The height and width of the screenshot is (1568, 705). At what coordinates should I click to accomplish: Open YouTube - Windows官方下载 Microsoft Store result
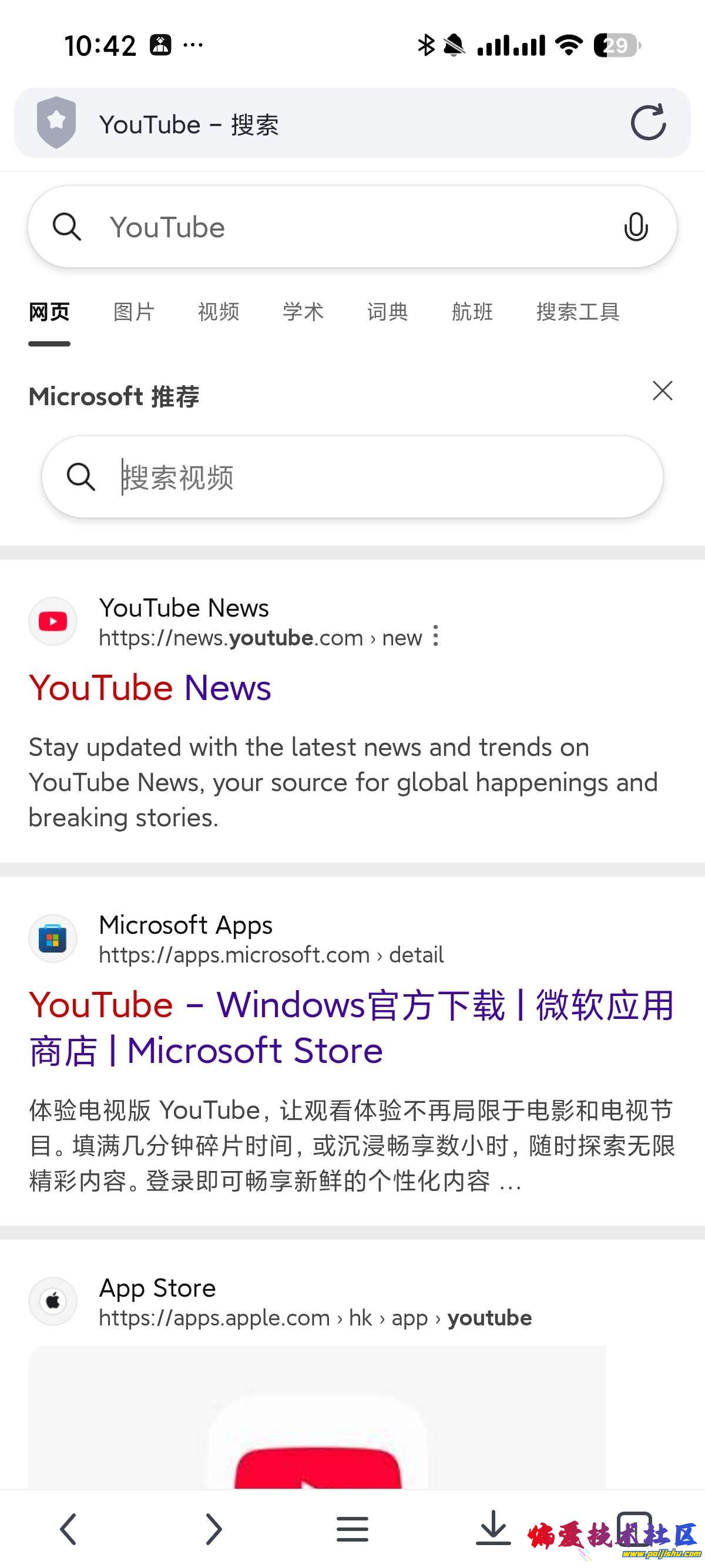coord(351,1027)
